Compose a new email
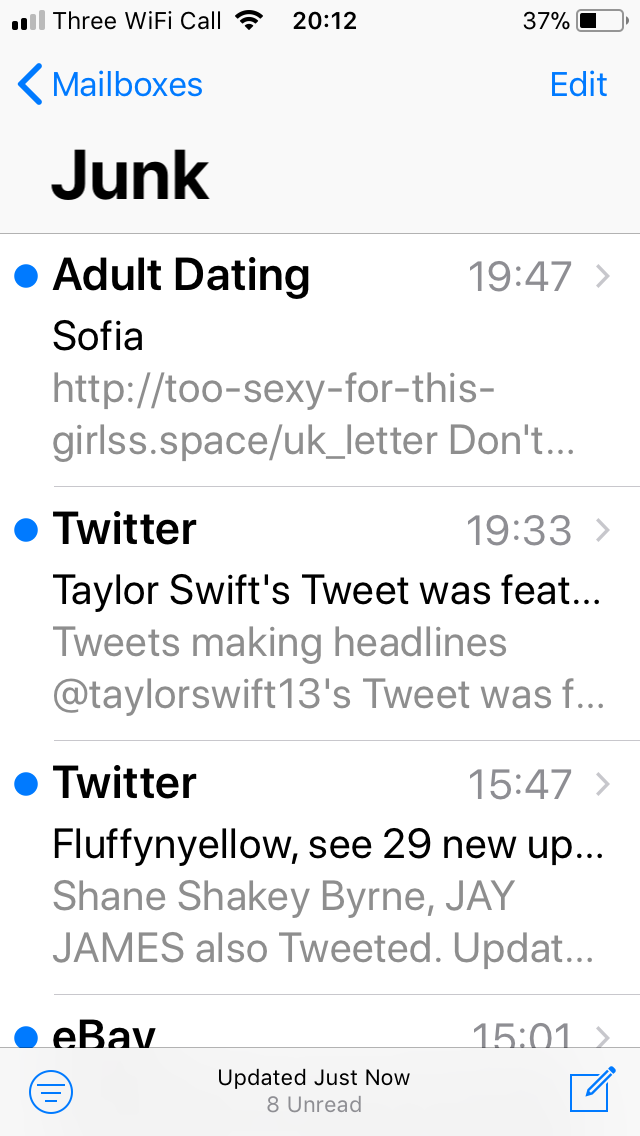Viewport: 640px width, 1136px height. pyautogui.click(x=592, y=1089)
